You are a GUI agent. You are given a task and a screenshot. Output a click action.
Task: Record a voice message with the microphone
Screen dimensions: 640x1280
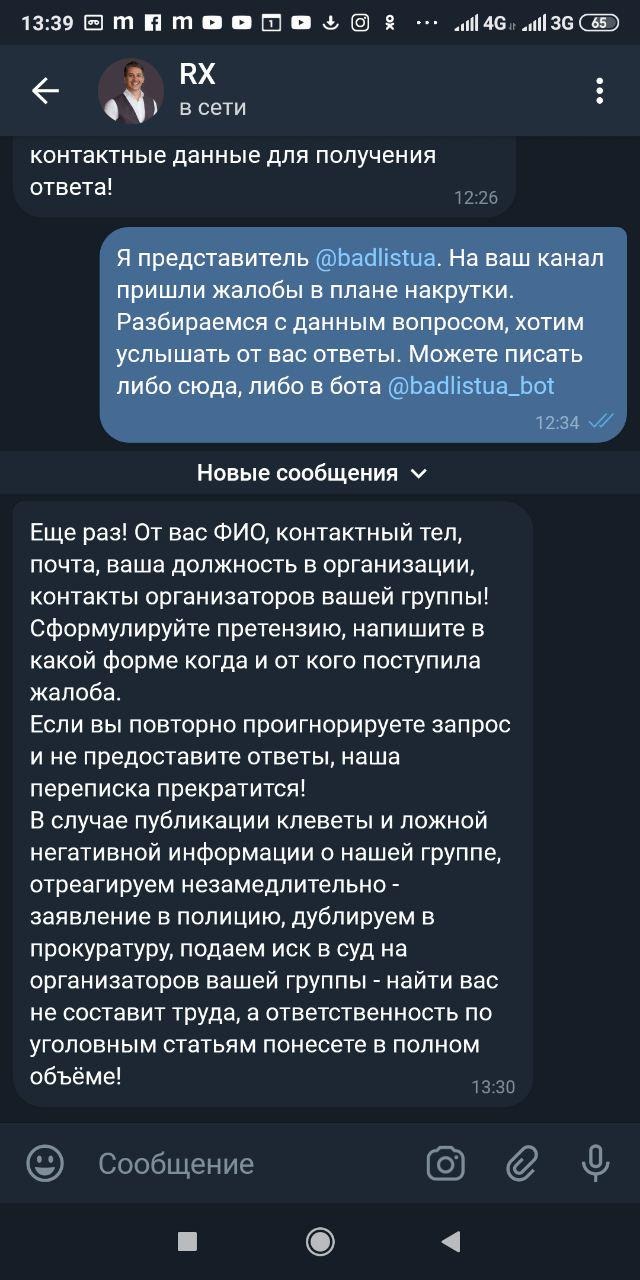pyautogui.click(x=595, y=1163)
